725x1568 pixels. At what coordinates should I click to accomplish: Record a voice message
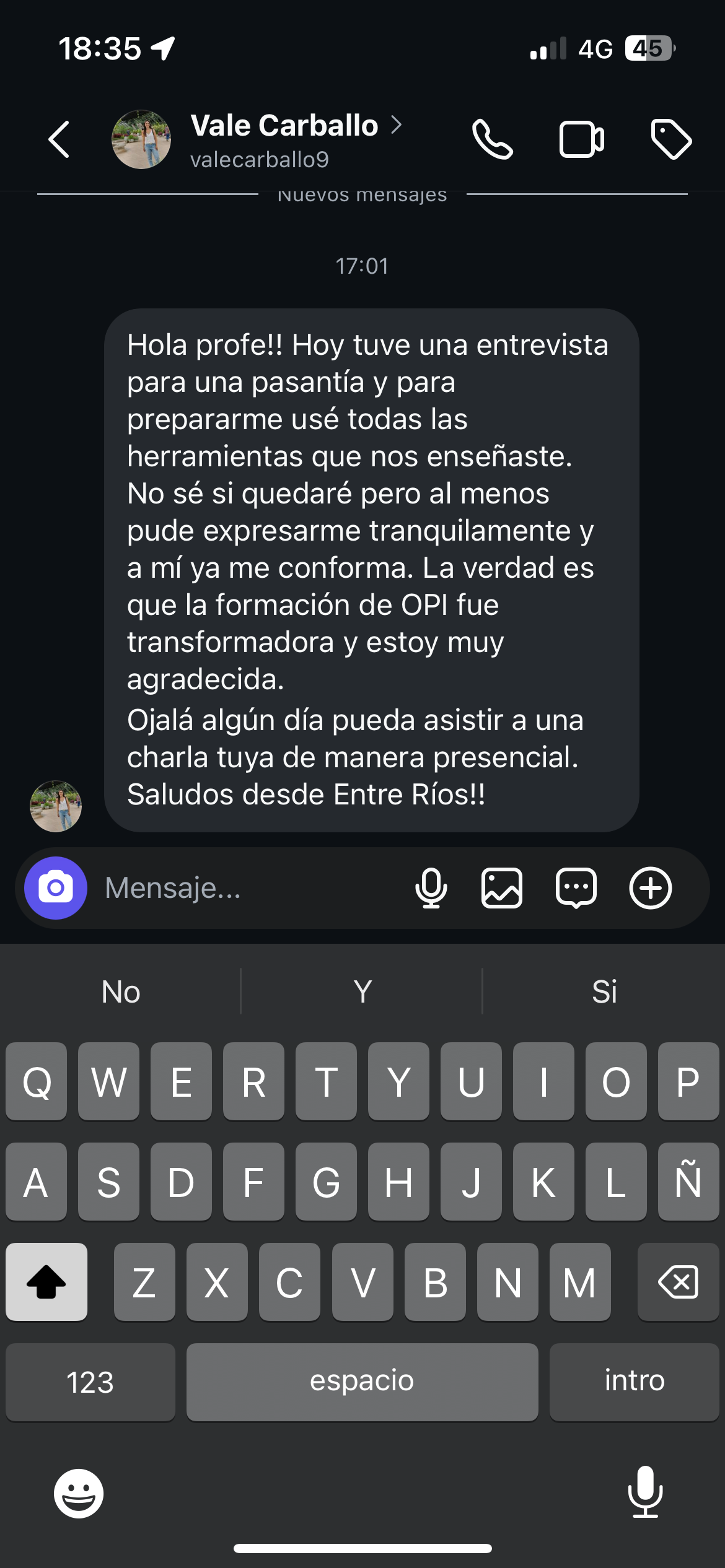(431, 887)
